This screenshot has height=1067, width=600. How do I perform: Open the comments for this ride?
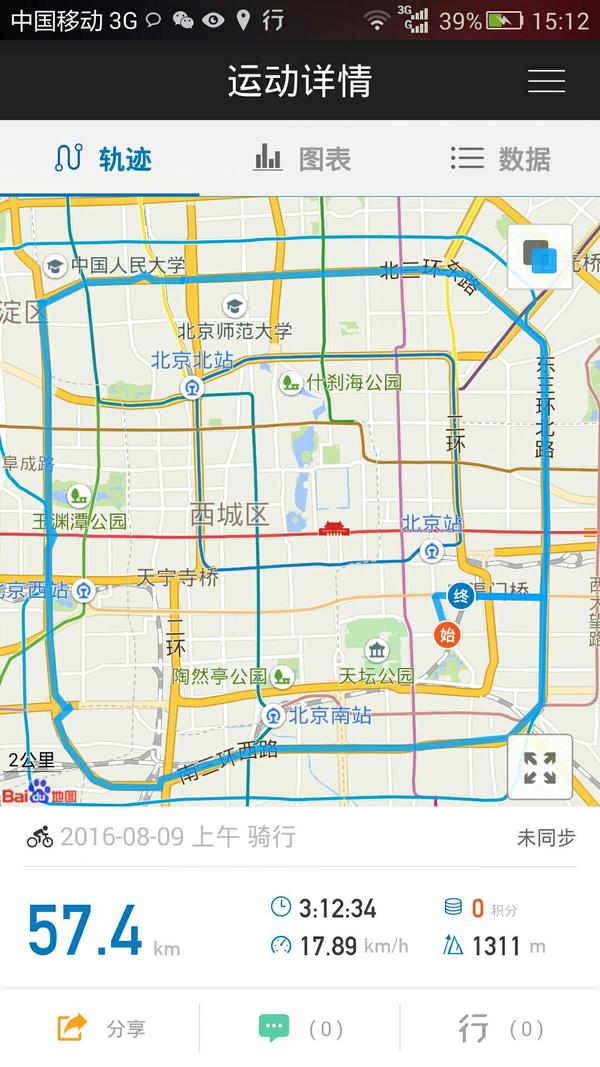coord(300,1027)
